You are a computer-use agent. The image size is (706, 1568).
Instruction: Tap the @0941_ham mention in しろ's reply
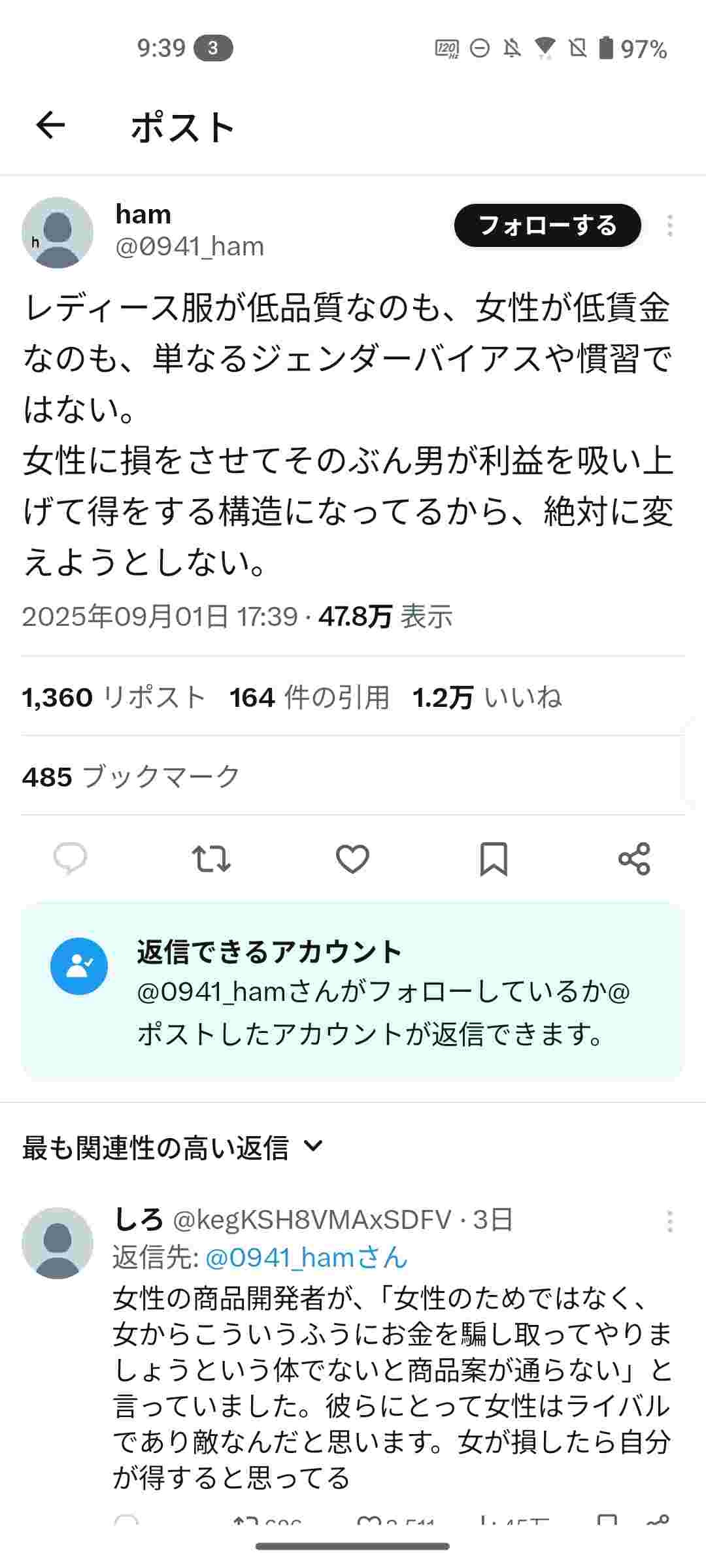coord(306,1258)
